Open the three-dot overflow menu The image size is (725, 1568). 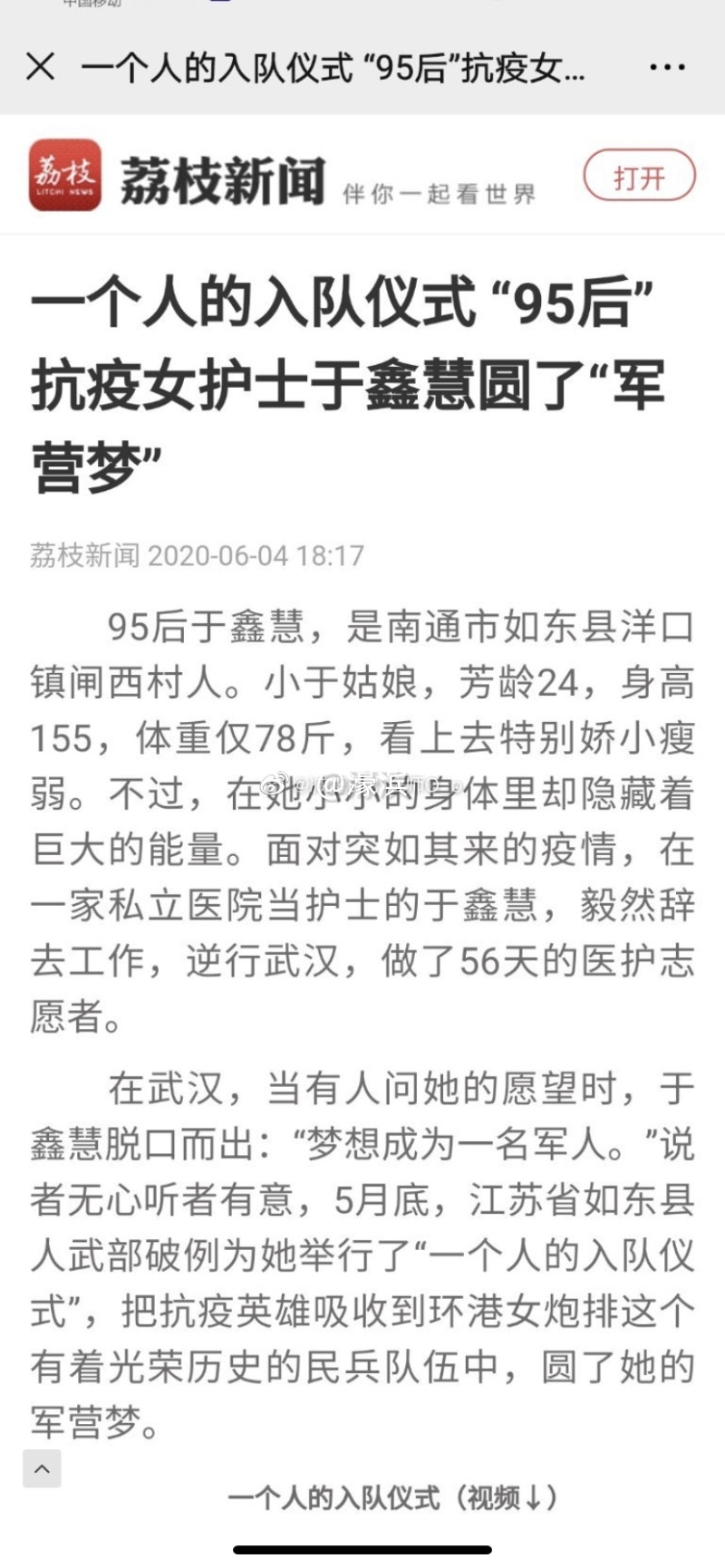[667, 67]
